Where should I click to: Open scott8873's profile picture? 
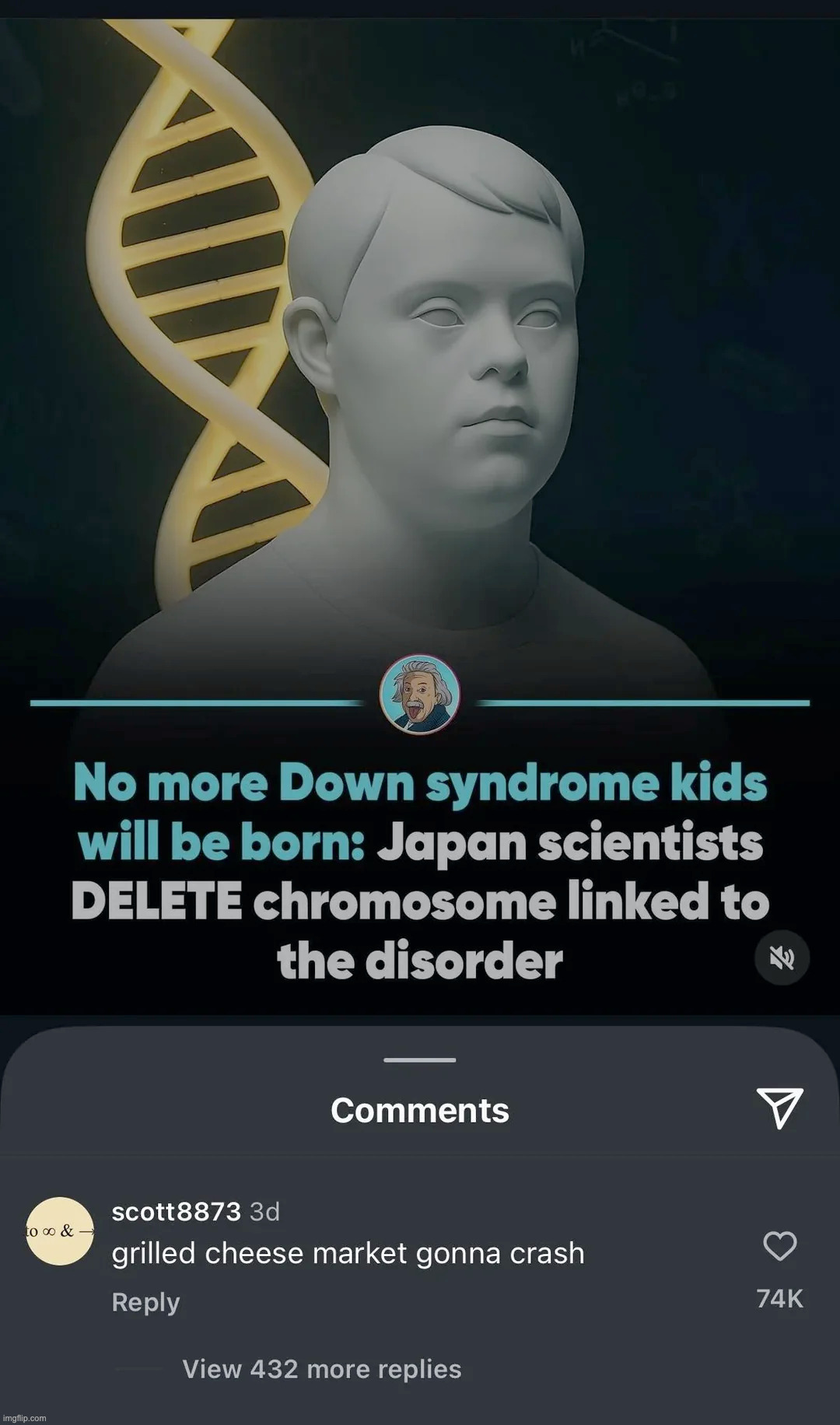click(x=60, y=1231)
